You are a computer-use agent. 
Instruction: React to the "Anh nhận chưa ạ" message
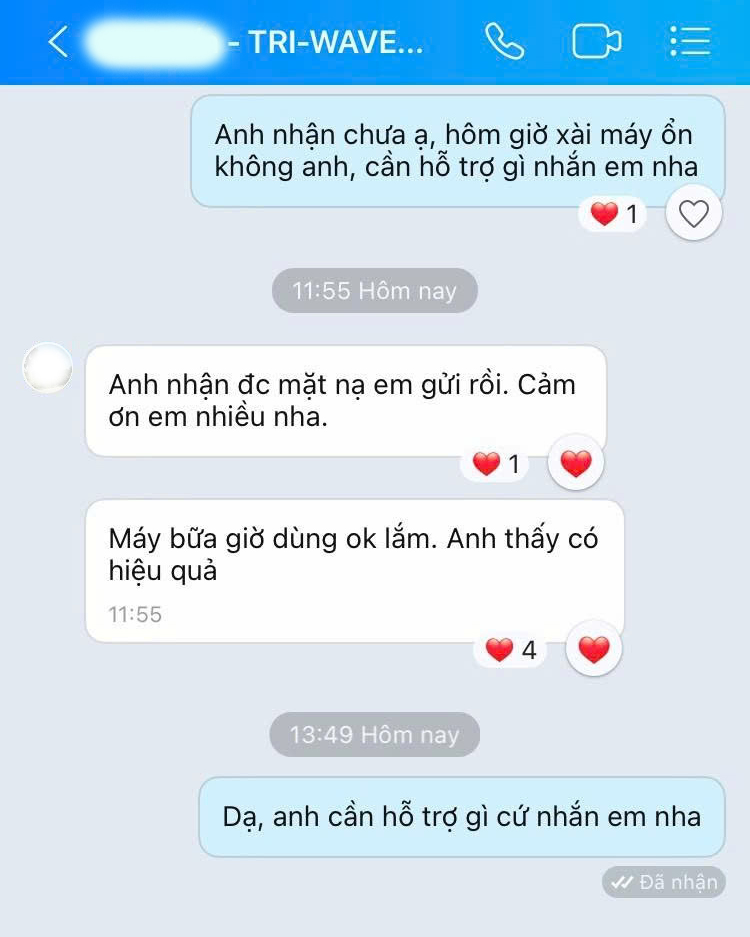pyautogui.click(x=694, y=213)
